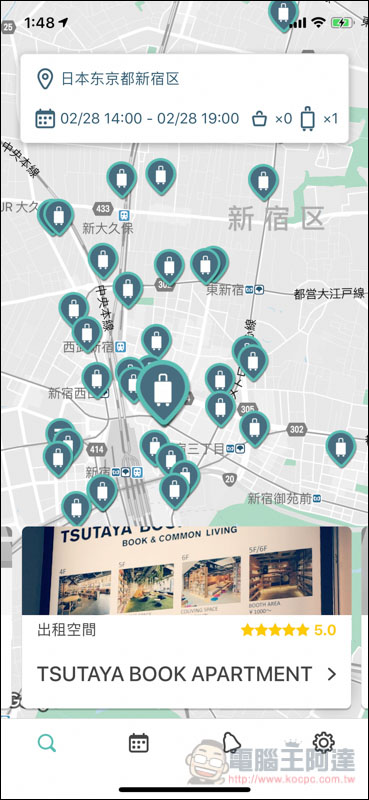Adjust the suitcase count ×1
The image size is (369, 800).
point(319,119)
